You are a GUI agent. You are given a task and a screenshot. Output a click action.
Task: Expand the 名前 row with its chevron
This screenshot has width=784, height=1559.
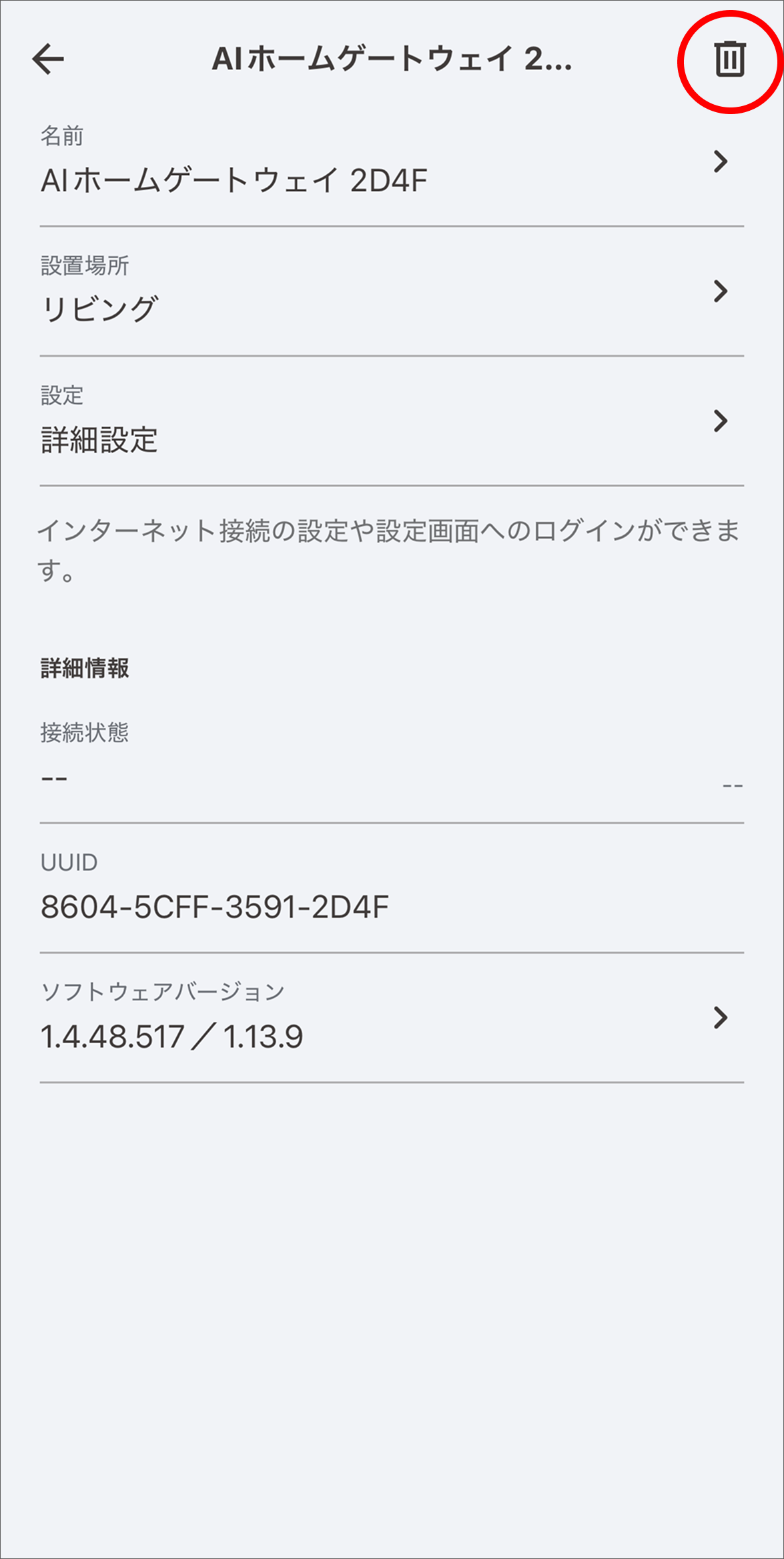[721, 161]
